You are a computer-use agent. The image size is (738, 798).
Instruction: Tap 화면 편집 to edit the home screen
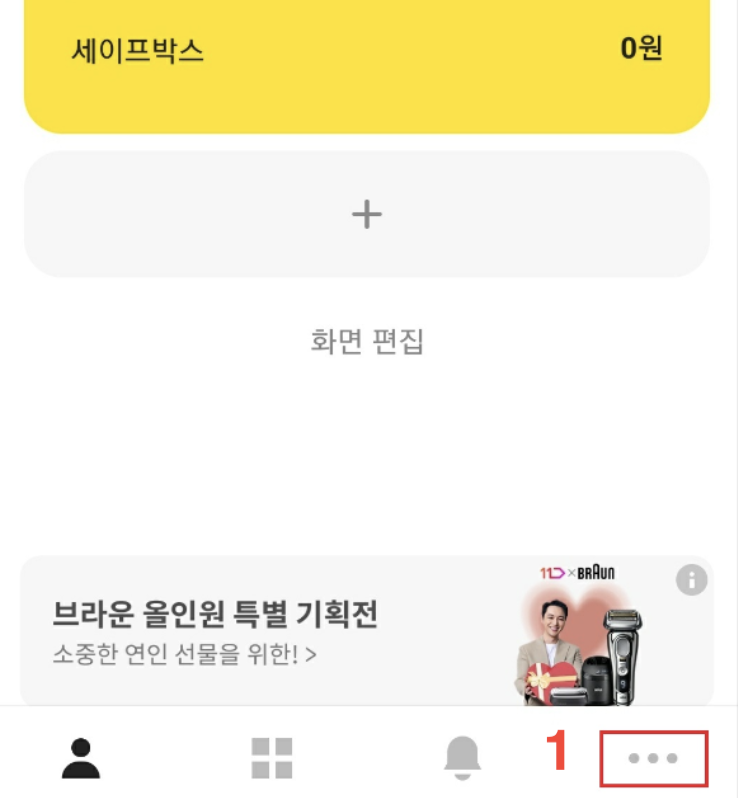(x=369, y=340)
